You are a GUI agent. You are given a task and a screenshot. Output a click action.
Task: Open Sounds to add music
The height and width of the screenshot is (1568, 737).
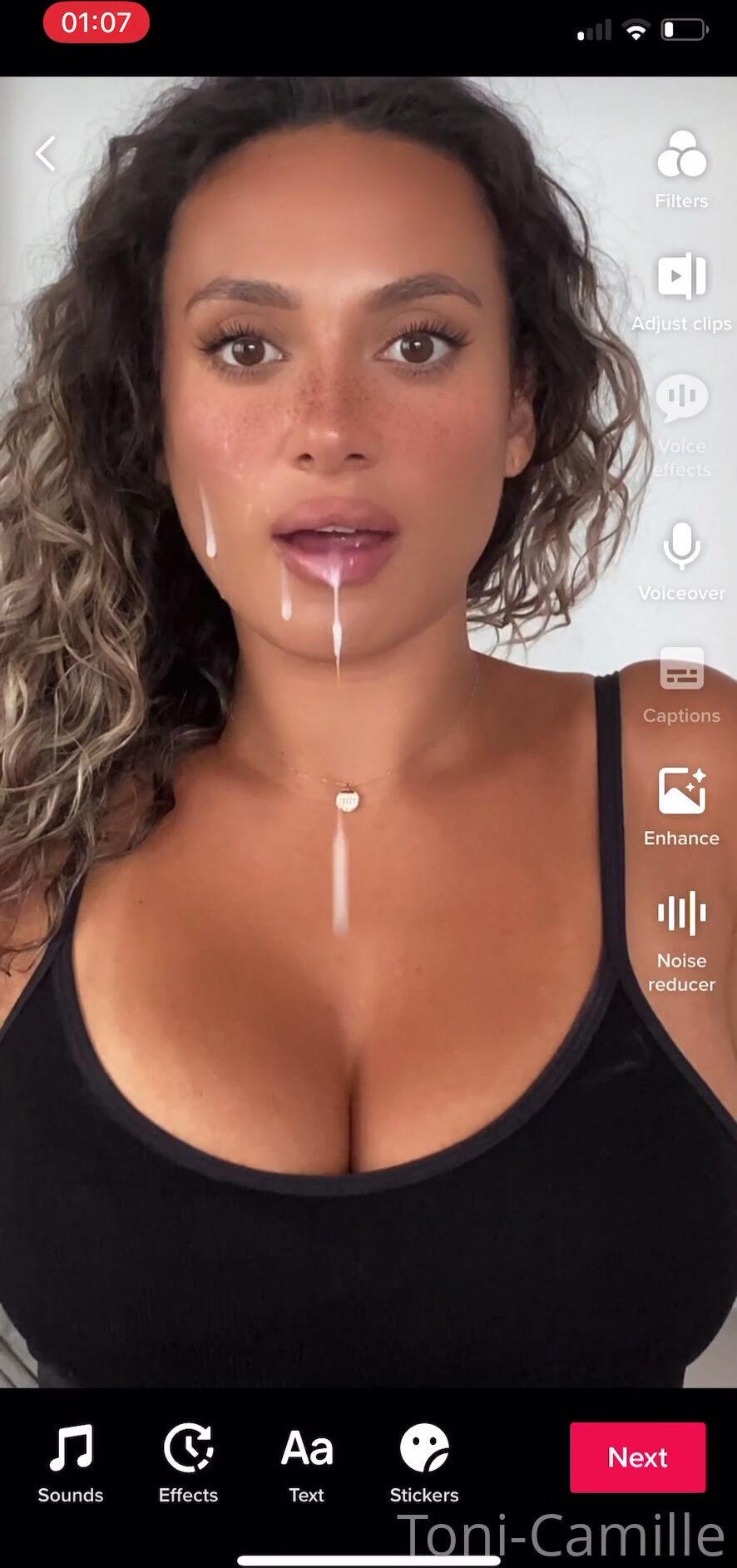(71, 1462)
